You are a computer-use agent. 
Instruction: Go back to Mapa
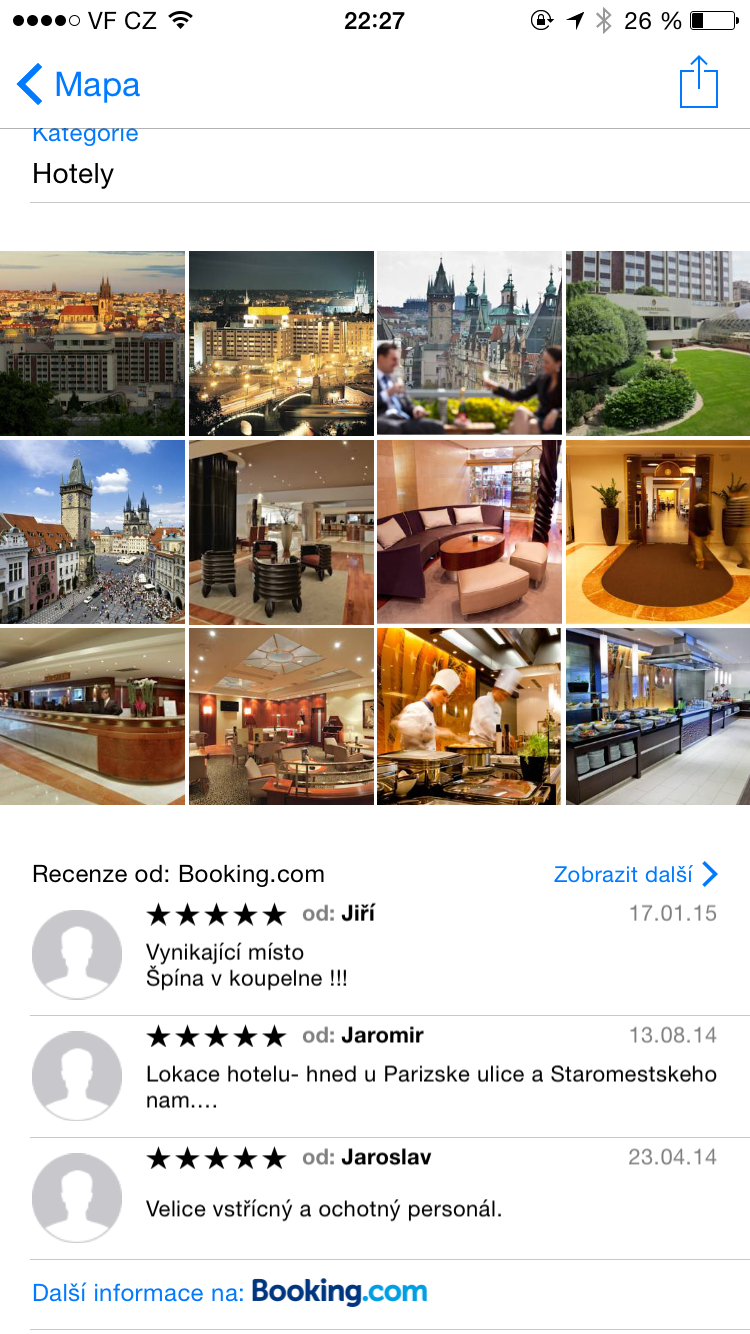click(78, 85)
